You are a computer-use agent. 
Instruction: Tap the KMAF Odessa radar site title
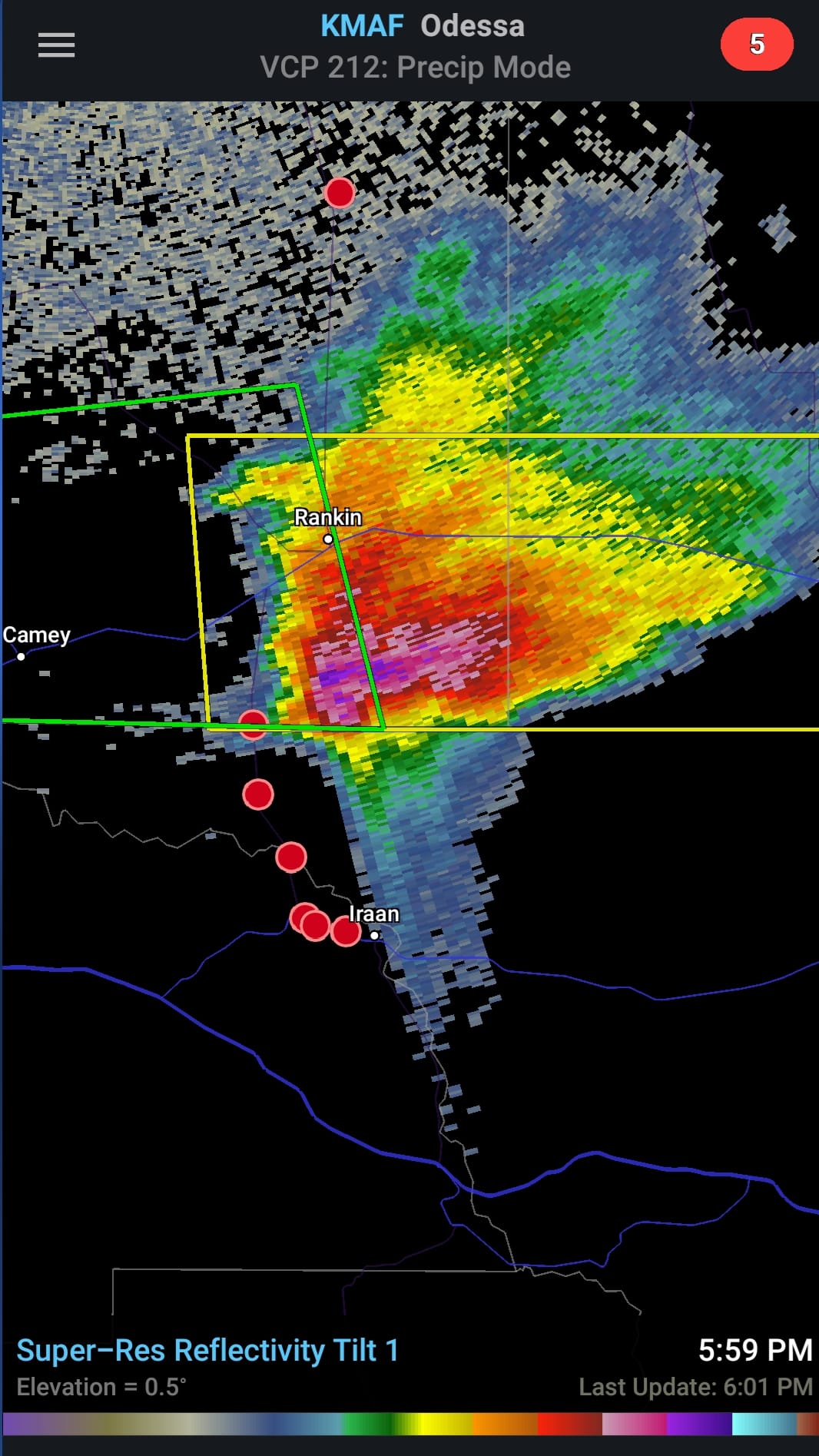422,26
